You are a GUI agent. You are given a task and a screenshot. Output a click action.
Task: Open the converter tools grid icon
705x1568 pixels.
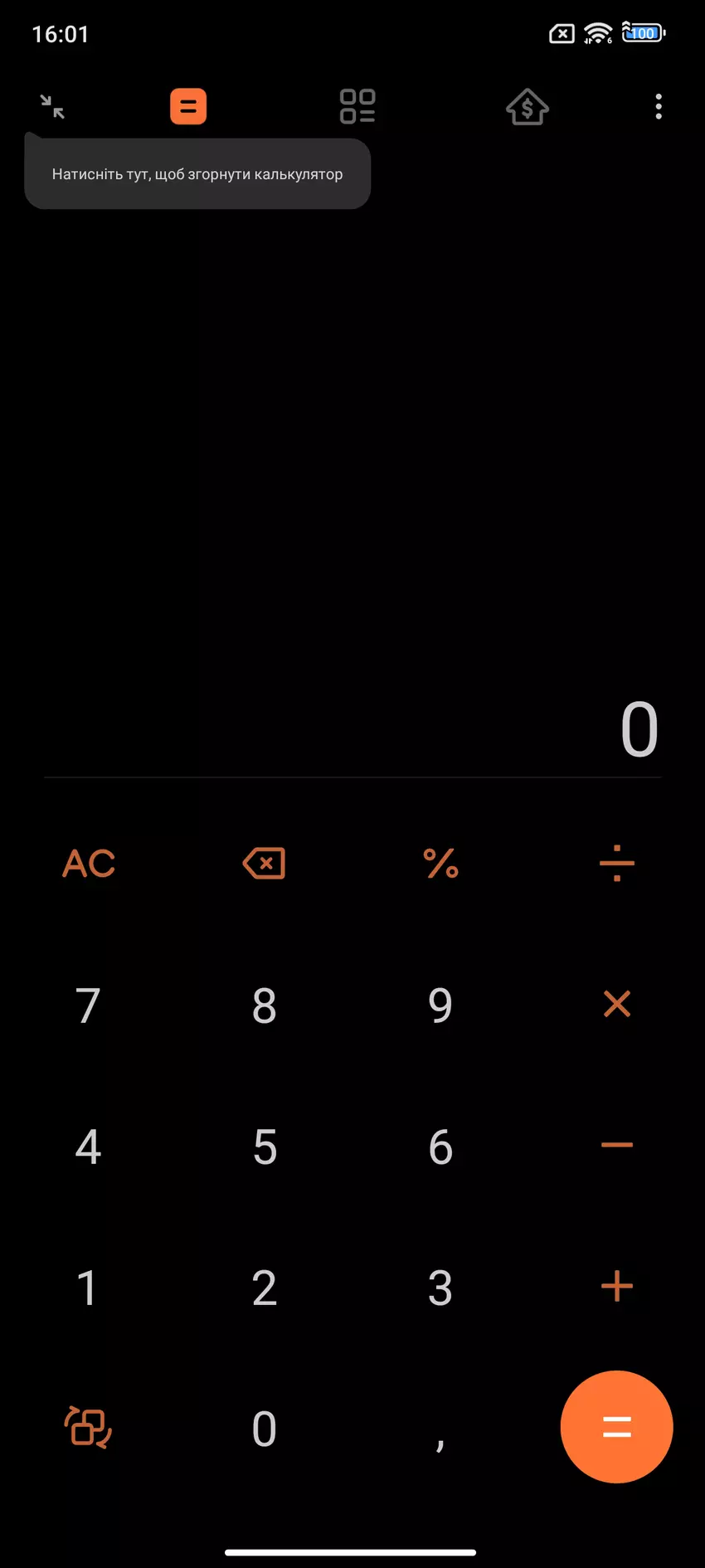357,105
